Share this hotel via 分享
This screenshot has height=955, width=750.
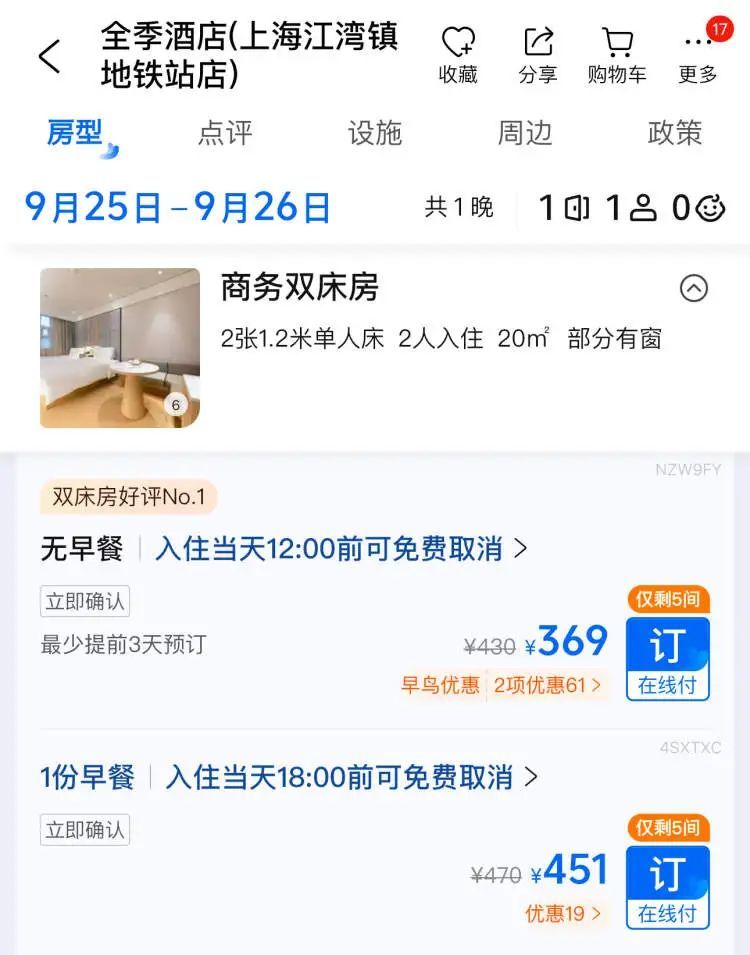[x=538, y=55]
